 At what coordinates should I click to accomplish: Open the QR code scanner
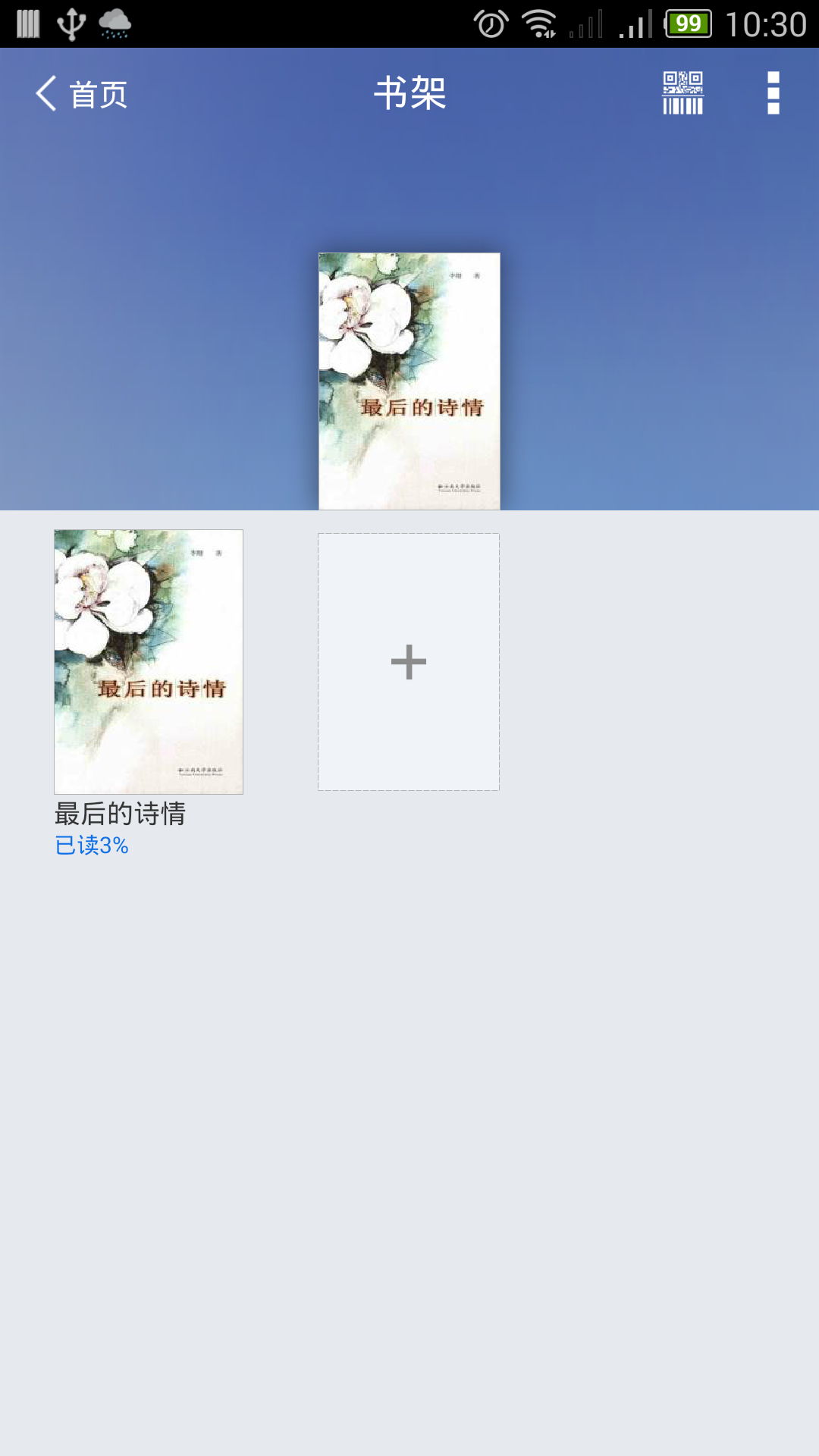tap(682, 93)
